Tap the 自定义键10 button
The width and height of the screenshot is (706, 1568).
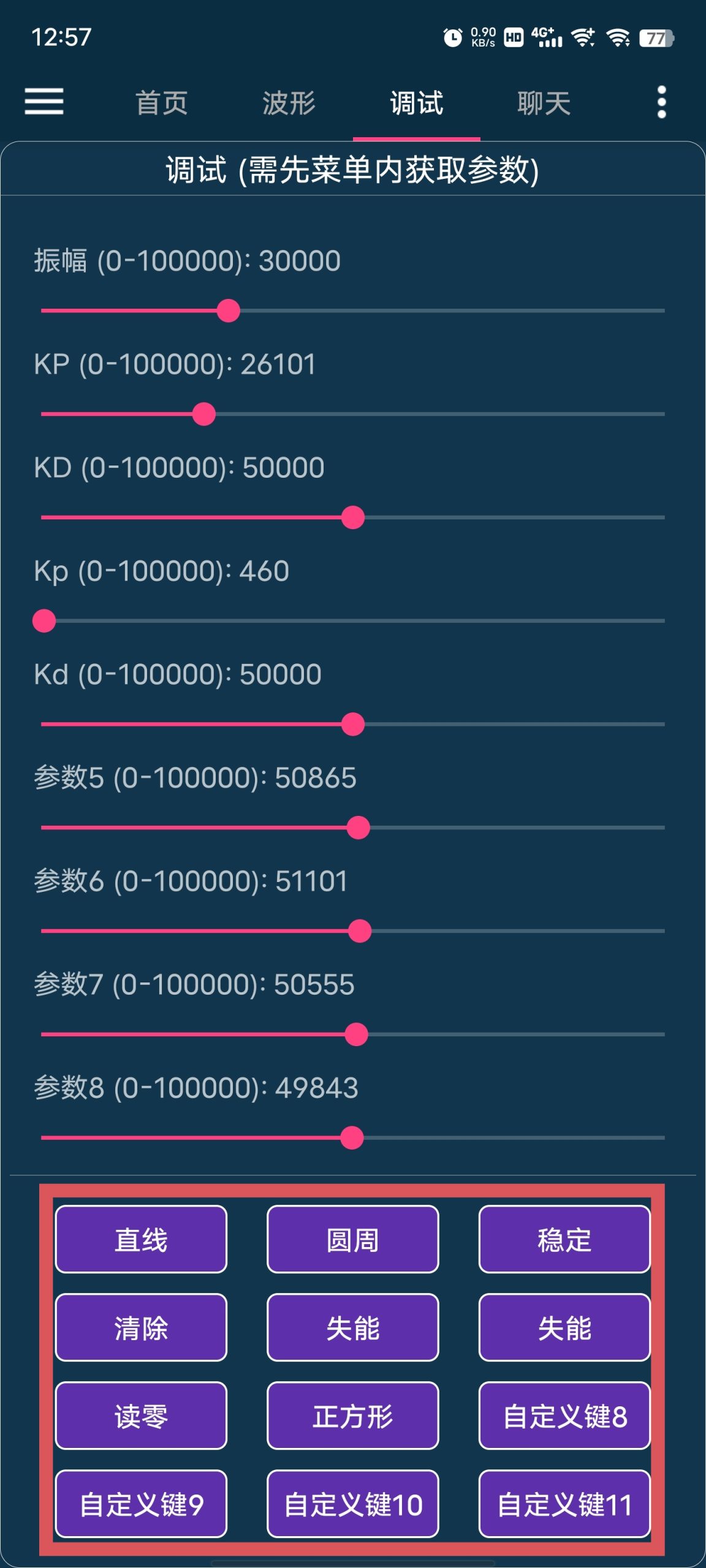point(353,1504)
